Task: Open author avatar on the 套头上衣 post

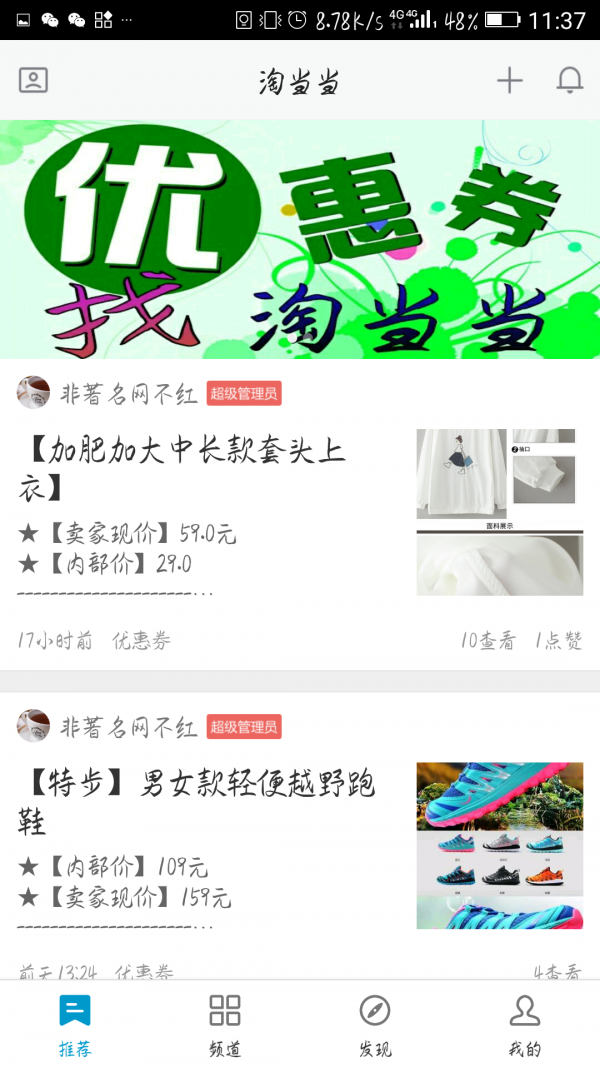Action: (33, 393)
